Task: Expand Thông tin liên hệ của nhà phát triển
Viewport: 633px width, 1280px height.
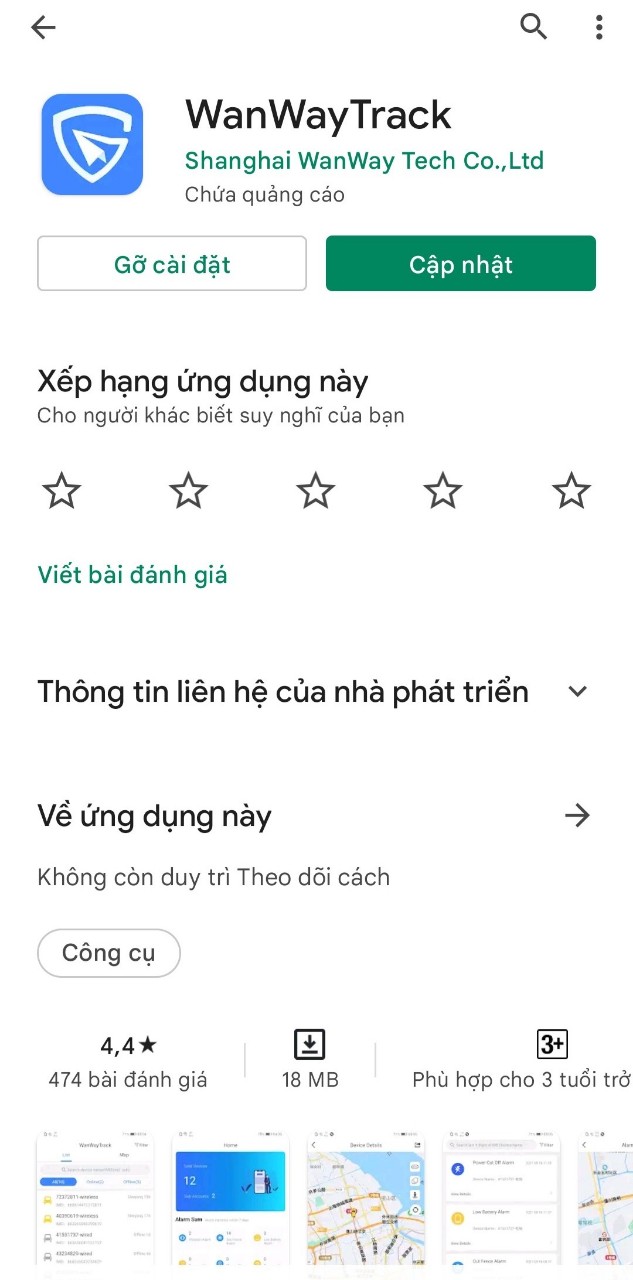Action: pyautogui.click(x=577, y=691)
